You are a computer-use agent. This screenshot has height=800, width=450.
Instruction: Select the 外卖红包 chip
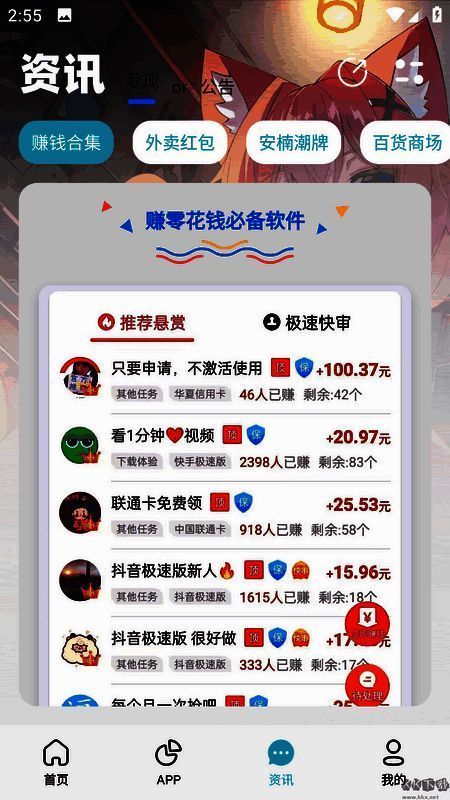180,142
